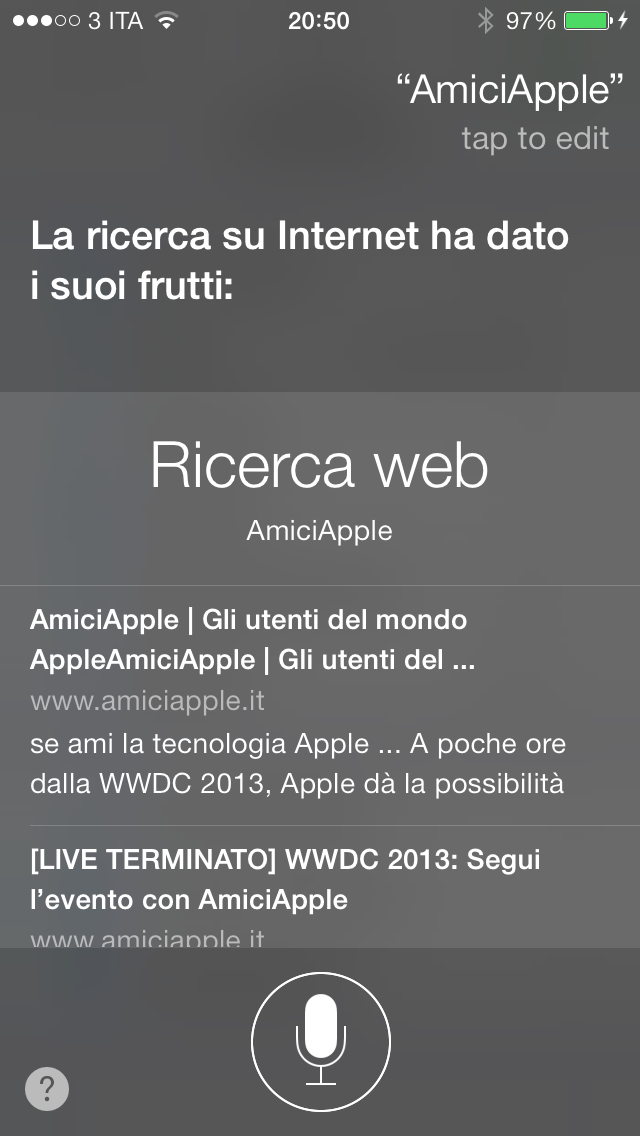The width and height of the screenshot is (640, 1136).
Task: Open the Siri help question mark
Action: coord(47,1087)
